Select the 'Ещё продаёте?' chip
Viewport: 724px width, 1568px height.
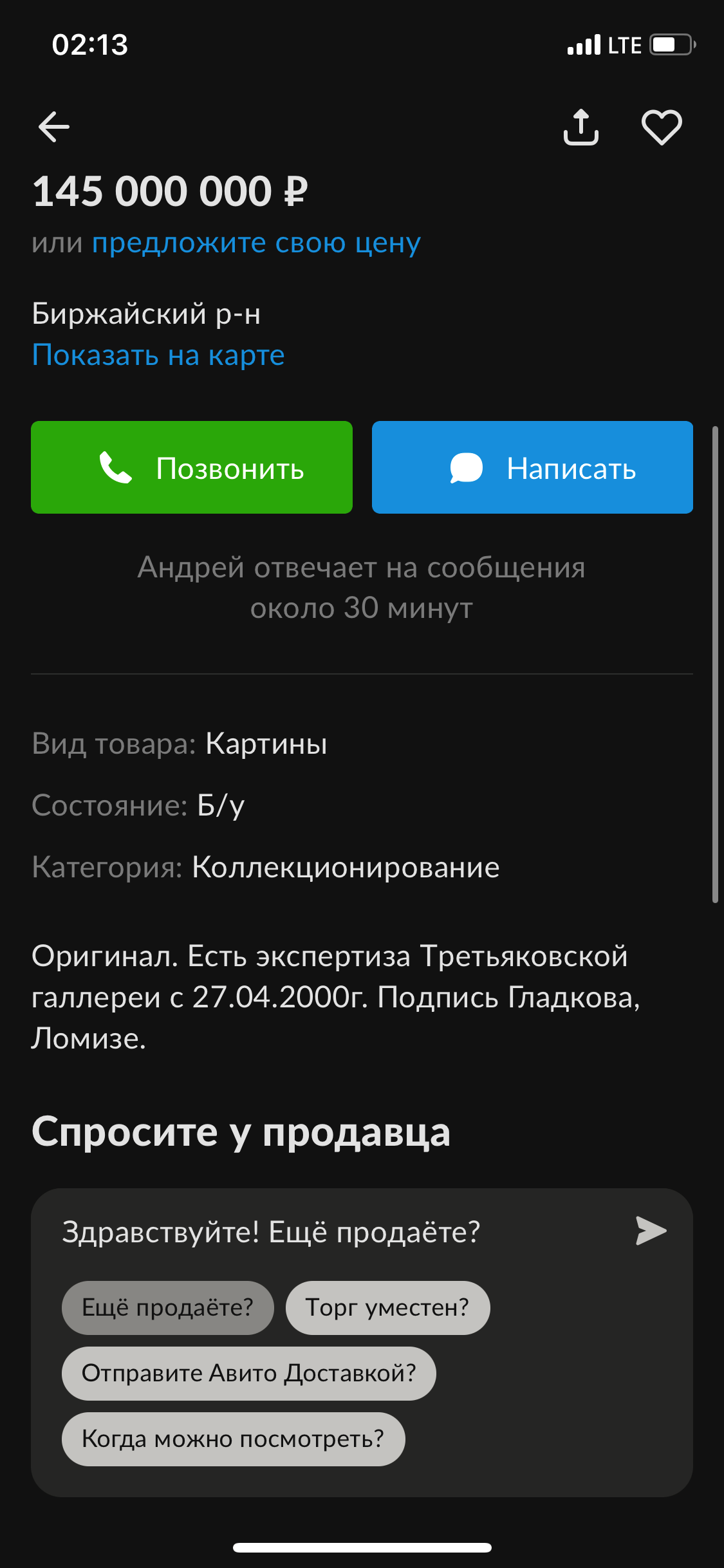(x=167, y=1308)
